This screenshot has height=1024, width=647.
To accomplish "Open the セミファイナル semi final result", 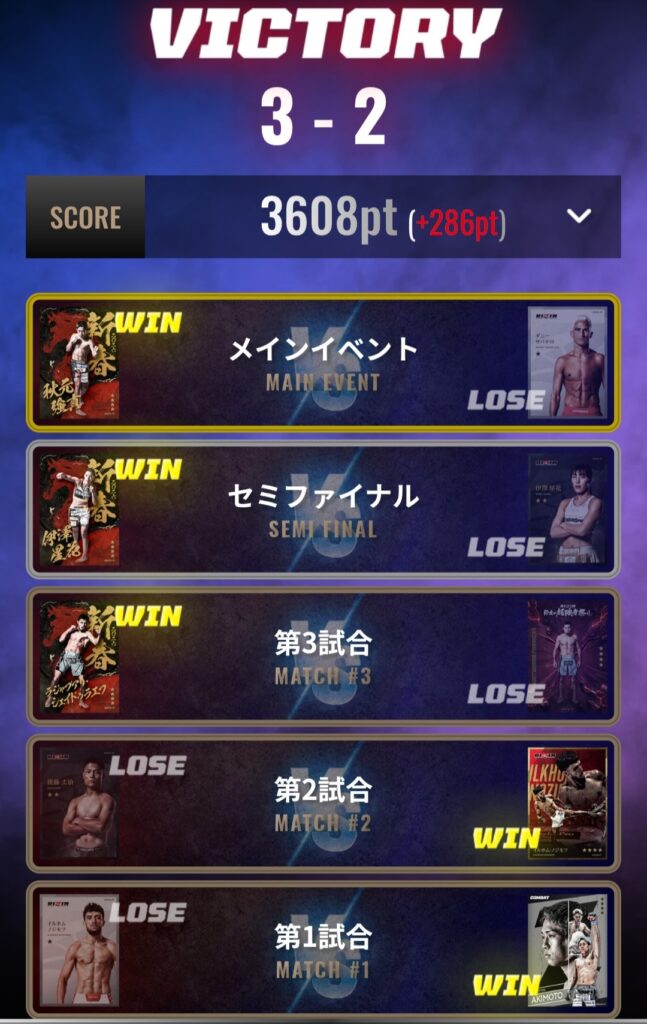I will tap(323, 509).
